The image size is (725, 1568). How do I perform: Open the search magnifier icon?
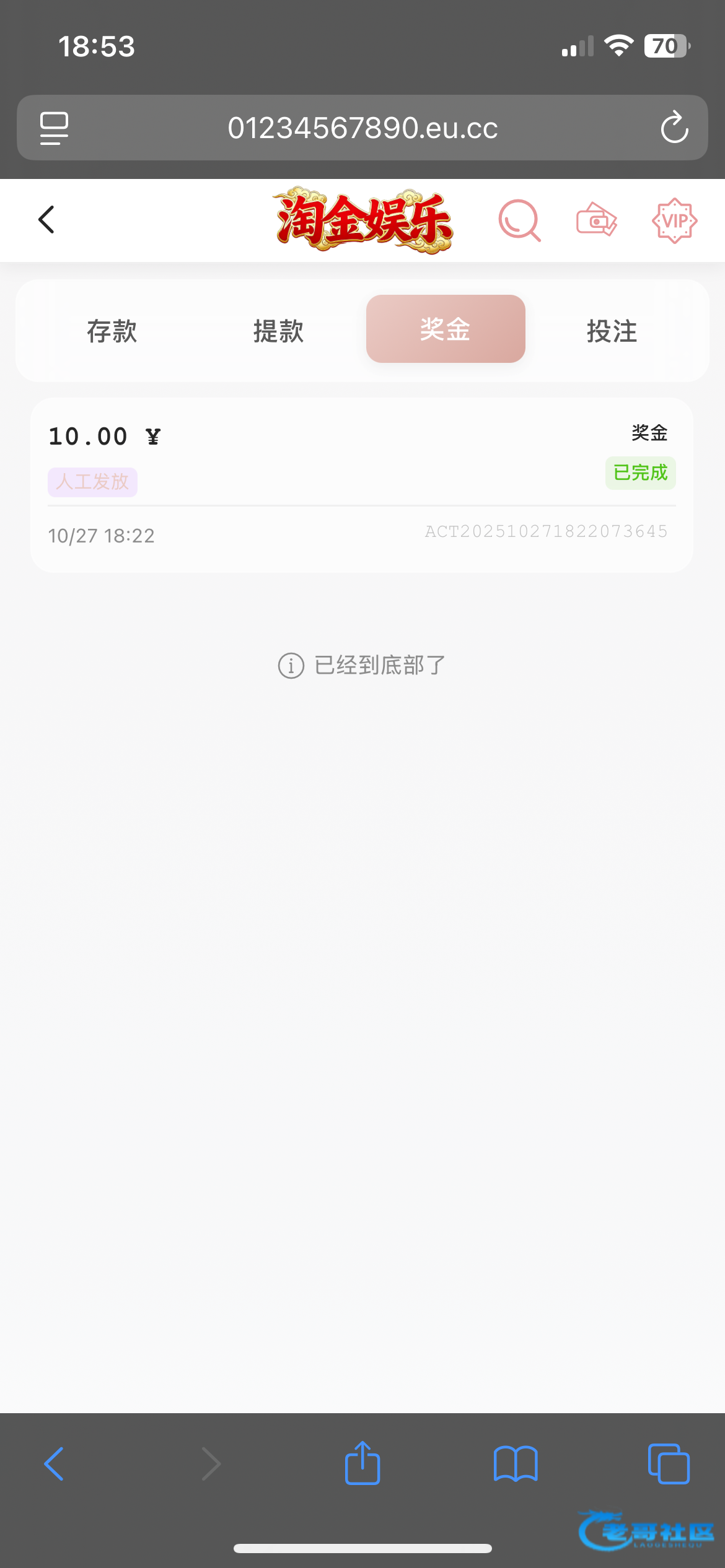point(519,220)
